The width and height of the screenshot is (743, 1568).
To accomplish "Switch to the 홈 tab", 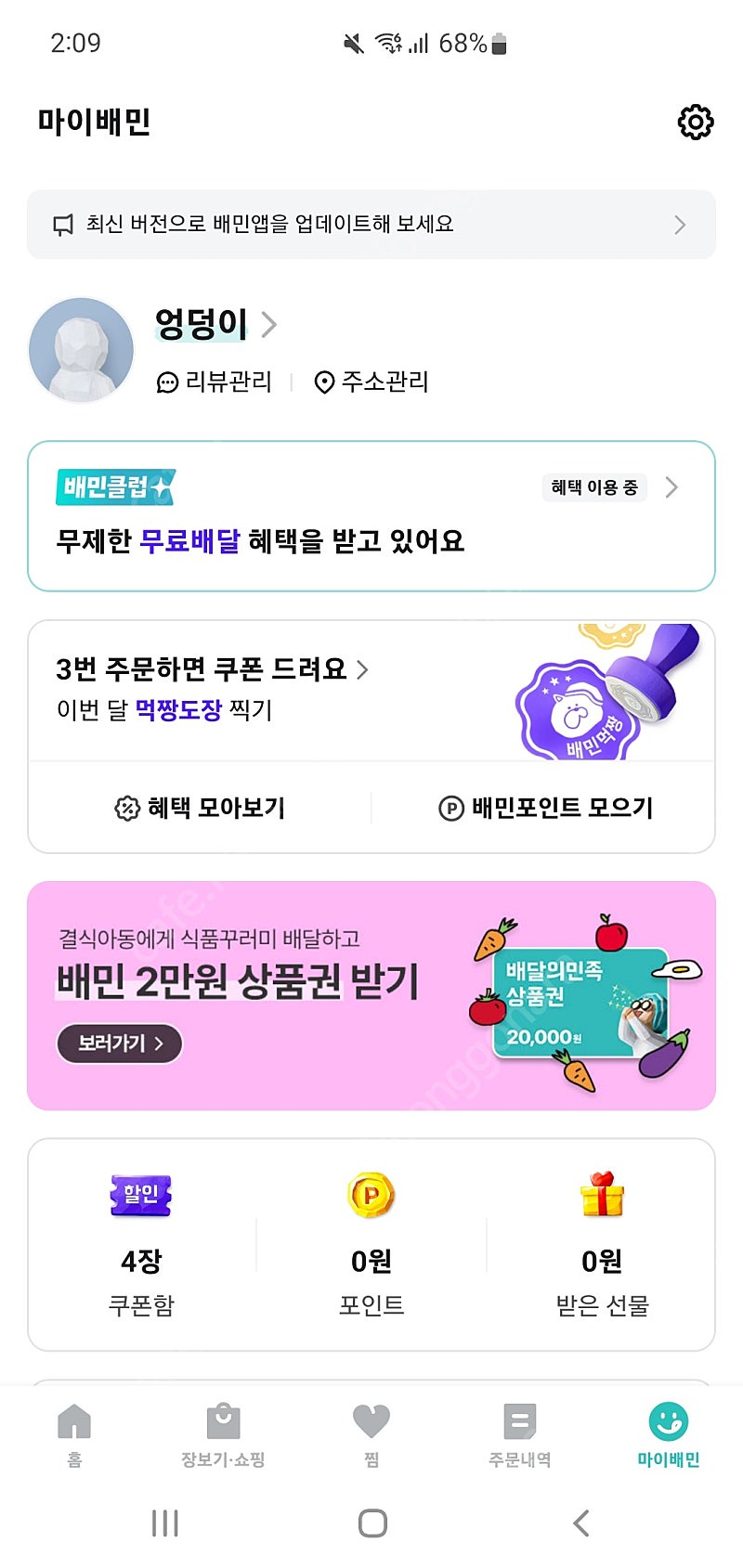I will pos(74,1435).
